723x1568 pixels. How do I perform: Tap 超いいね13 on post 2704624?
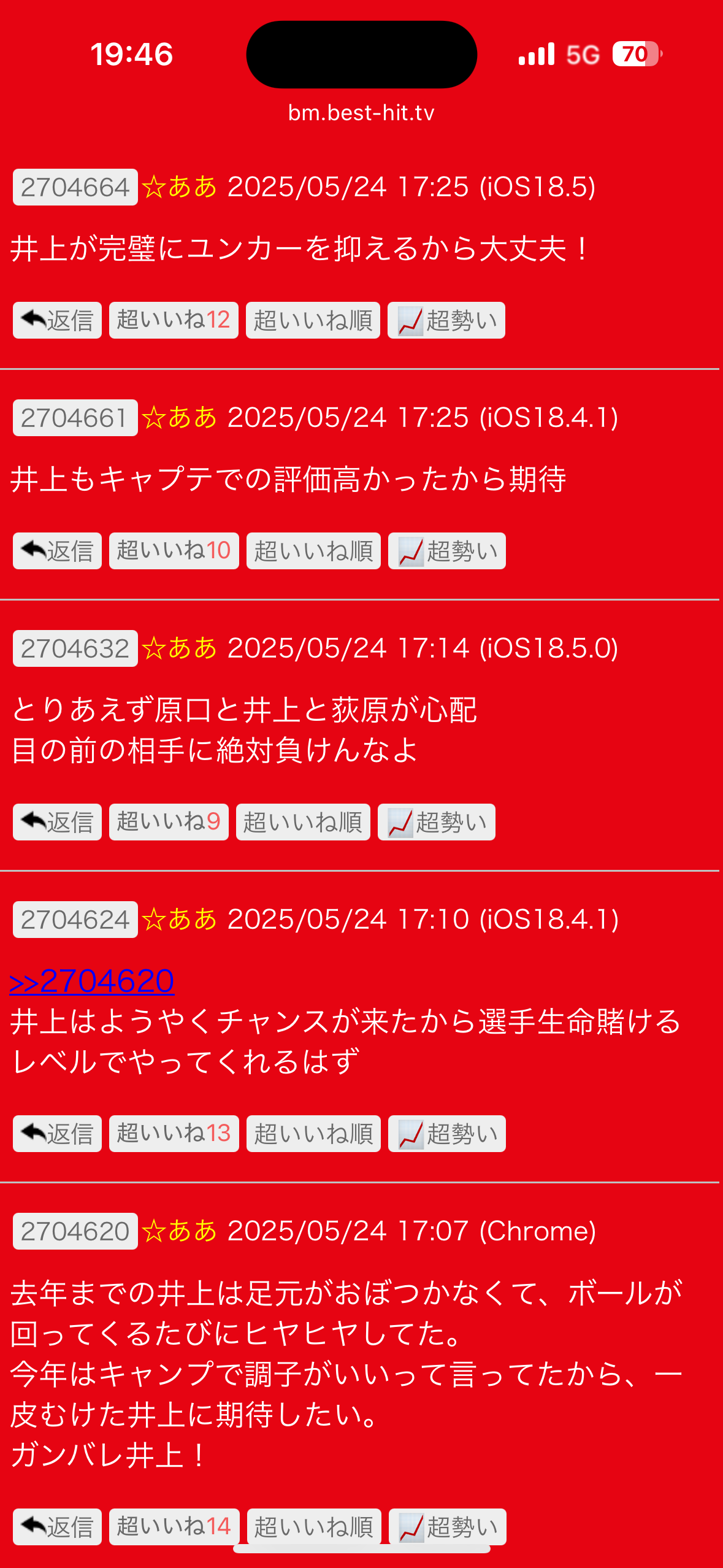[x=174, y=1134]
